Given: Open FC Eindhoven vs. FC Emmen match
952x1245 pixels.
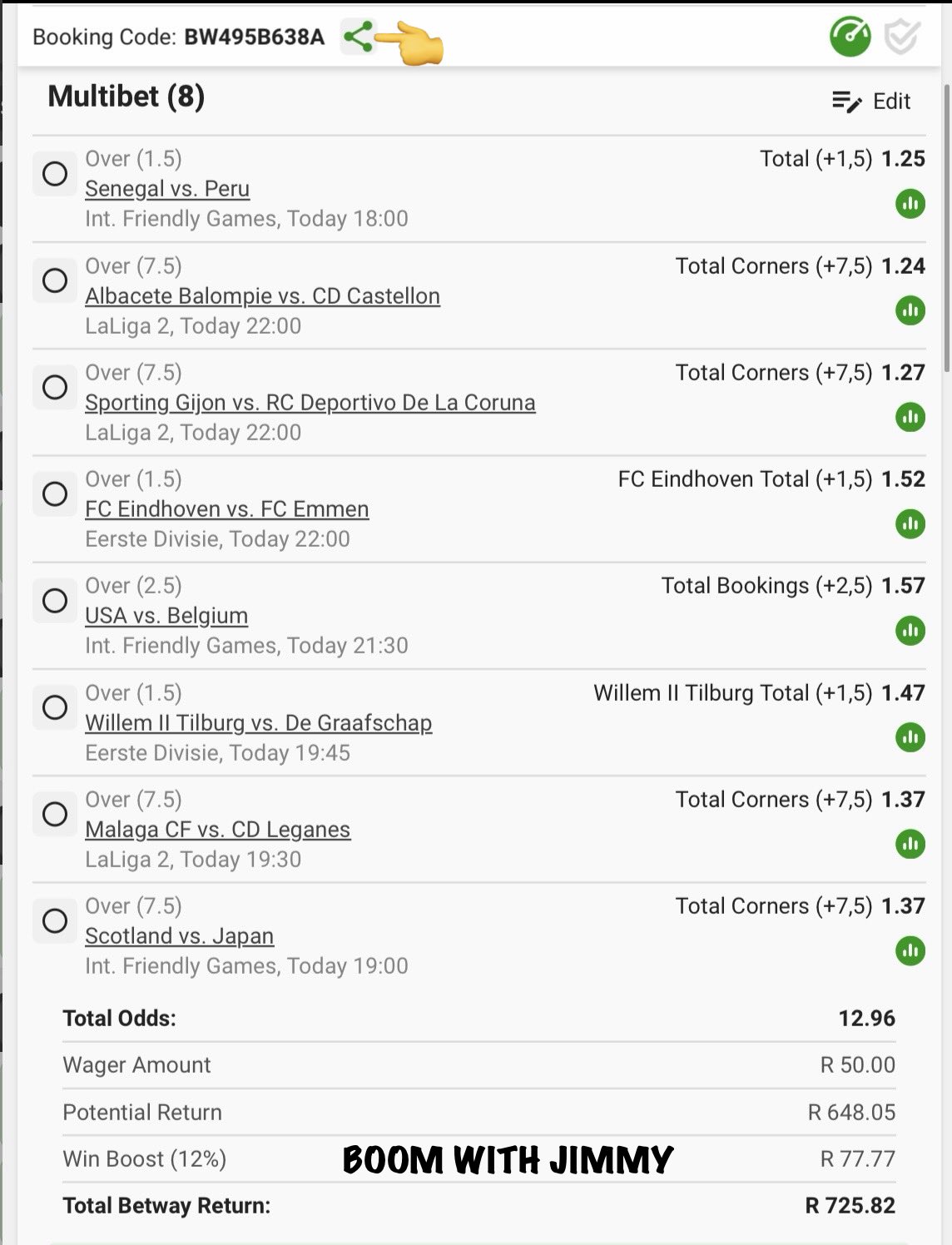Looking at the screenshot, I should pos(226,509).
